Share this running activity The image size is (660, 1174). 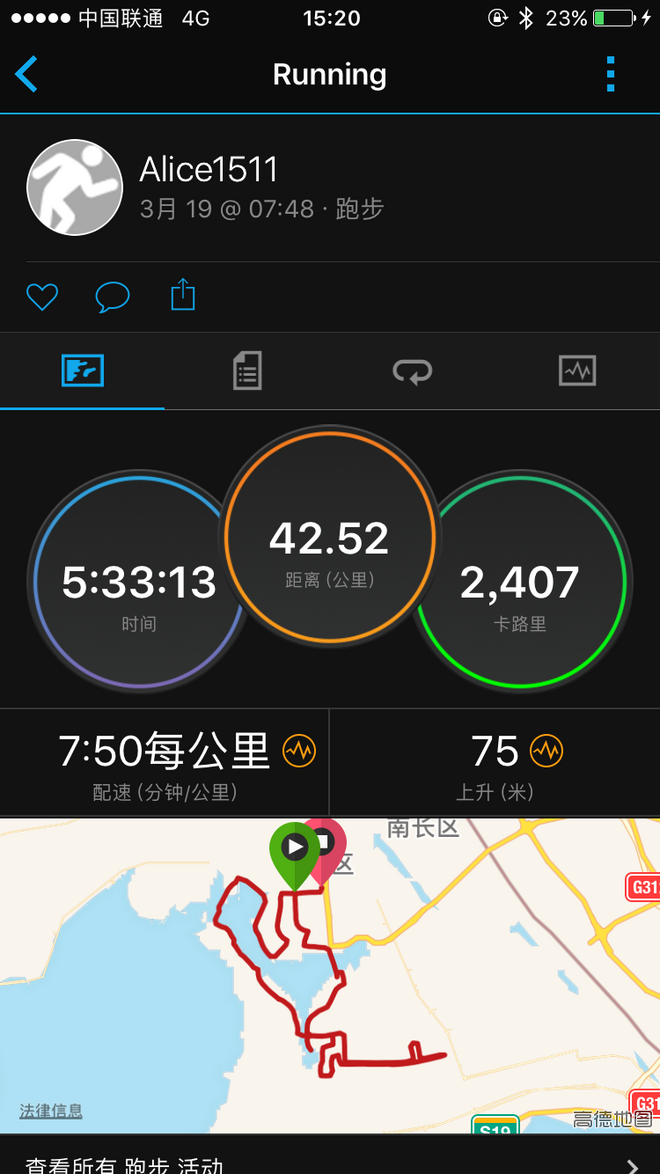click(x=183, y=296)
